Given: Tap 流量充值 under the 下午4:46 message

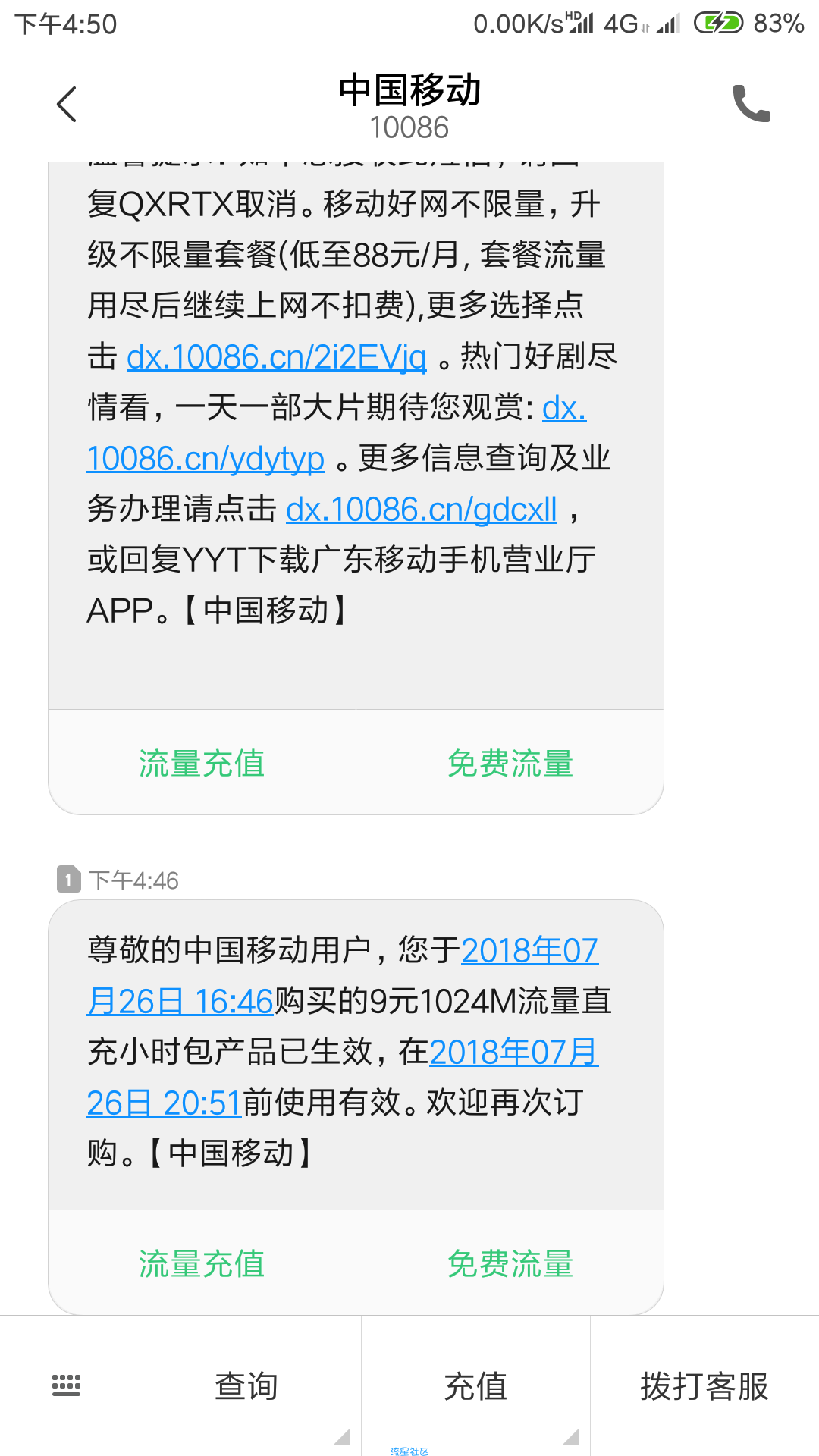Looking at the screenshot, I should pos(202,1263).
